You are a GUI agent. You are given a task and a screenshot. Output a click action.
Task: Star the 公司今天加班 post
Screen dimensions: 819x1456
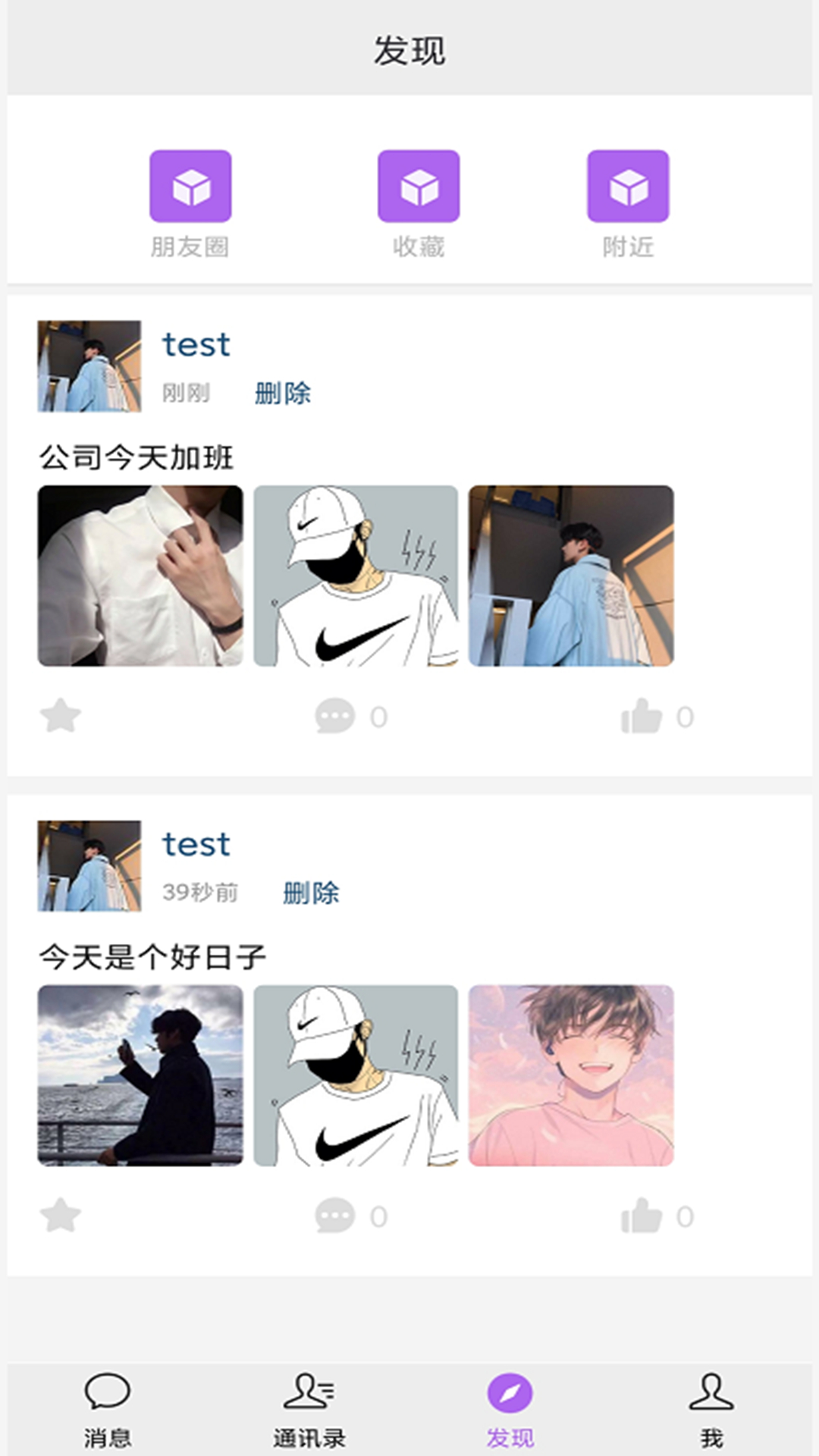pyautogui.click(x=59, y=713)
